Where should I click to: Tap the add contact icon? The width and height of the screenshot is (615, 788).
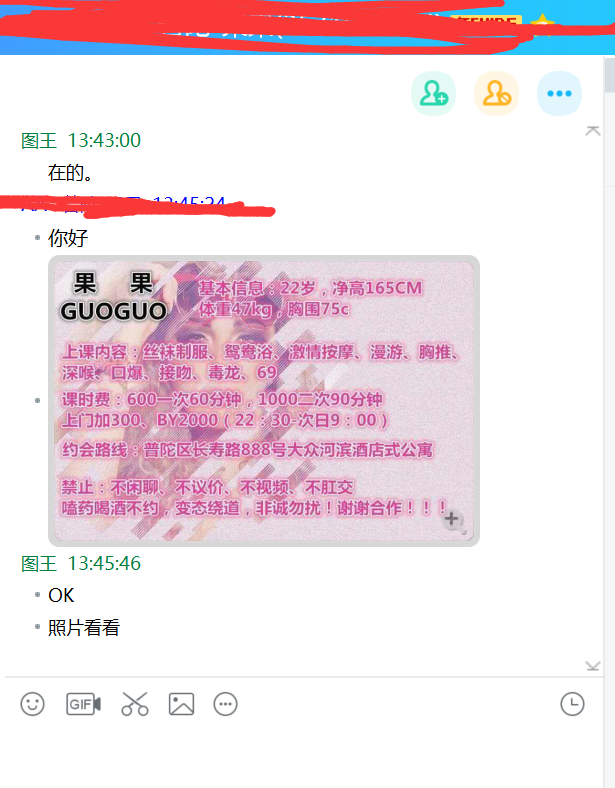pyautogui.click(x=433, y=94)
